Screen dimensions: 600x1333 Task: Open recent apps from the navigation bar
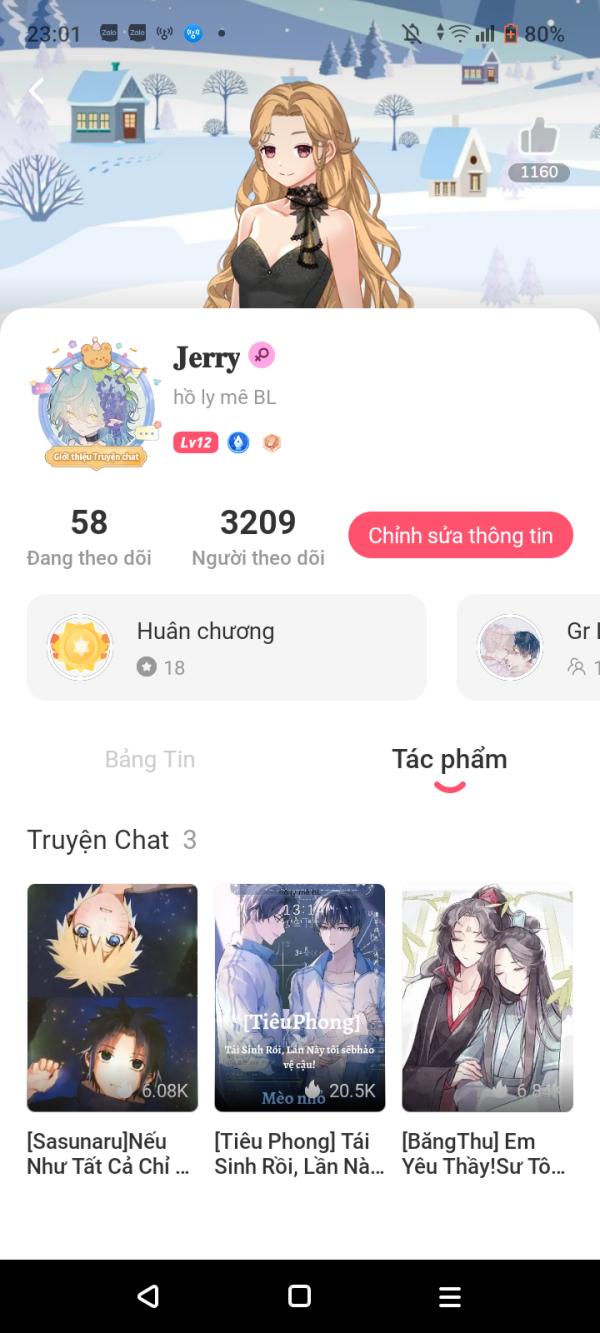(450, 1297)
